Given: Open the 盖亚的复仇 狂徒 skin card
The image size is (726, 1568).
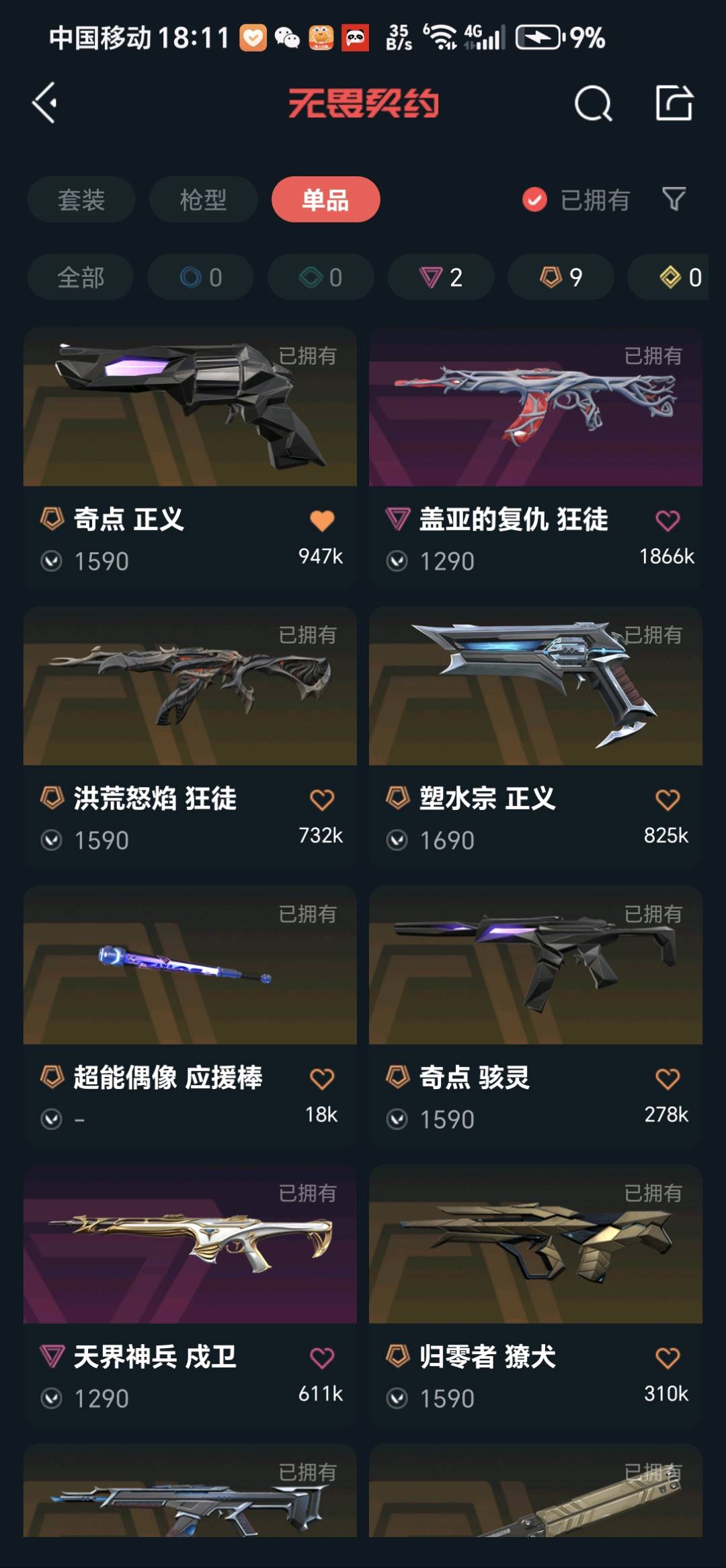Looking at the screenshot, I should click(x=535, y=408).
